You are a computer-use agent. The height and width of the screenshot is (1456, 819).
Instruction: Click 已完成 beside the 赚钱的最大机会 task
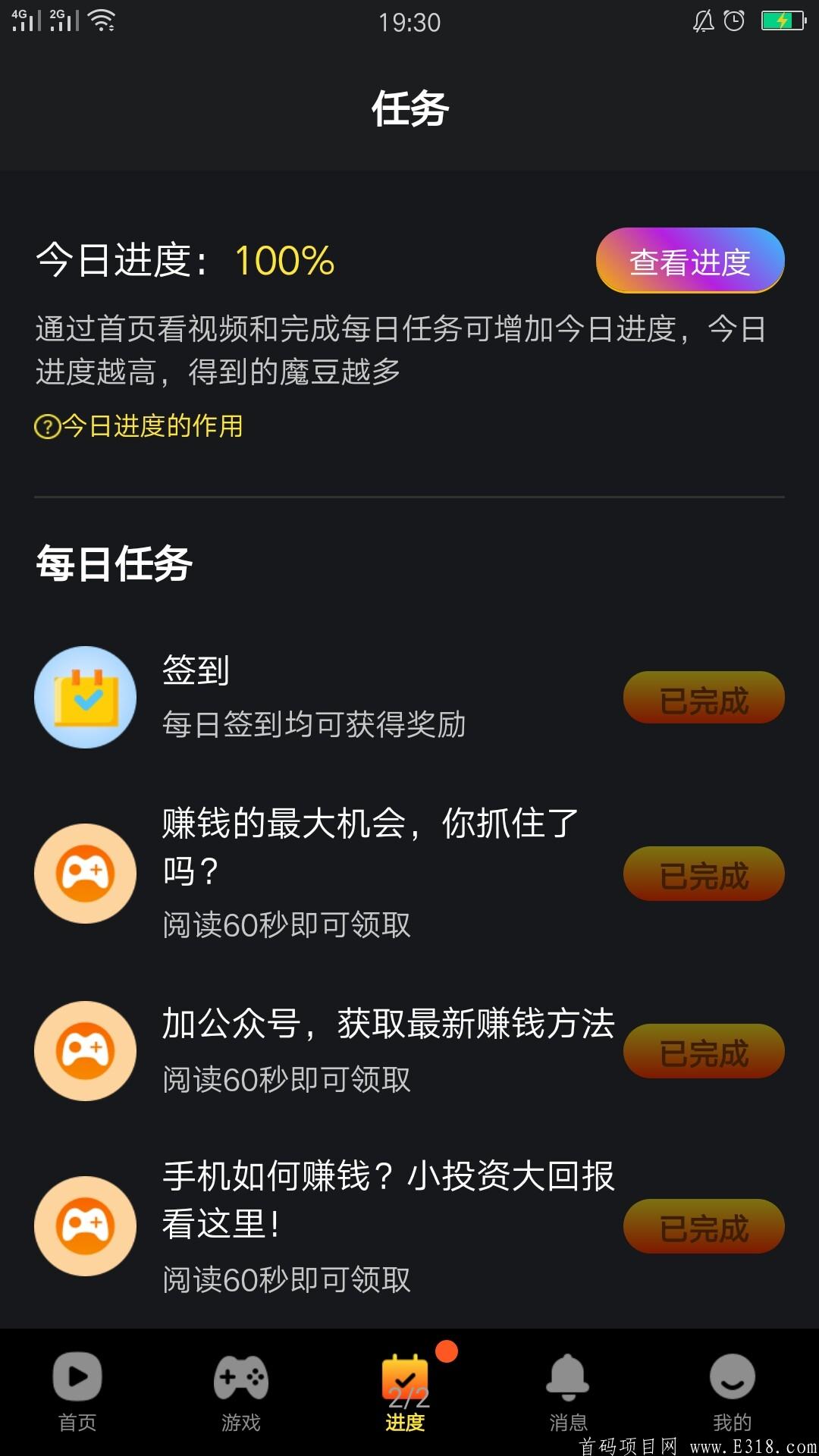704,874
